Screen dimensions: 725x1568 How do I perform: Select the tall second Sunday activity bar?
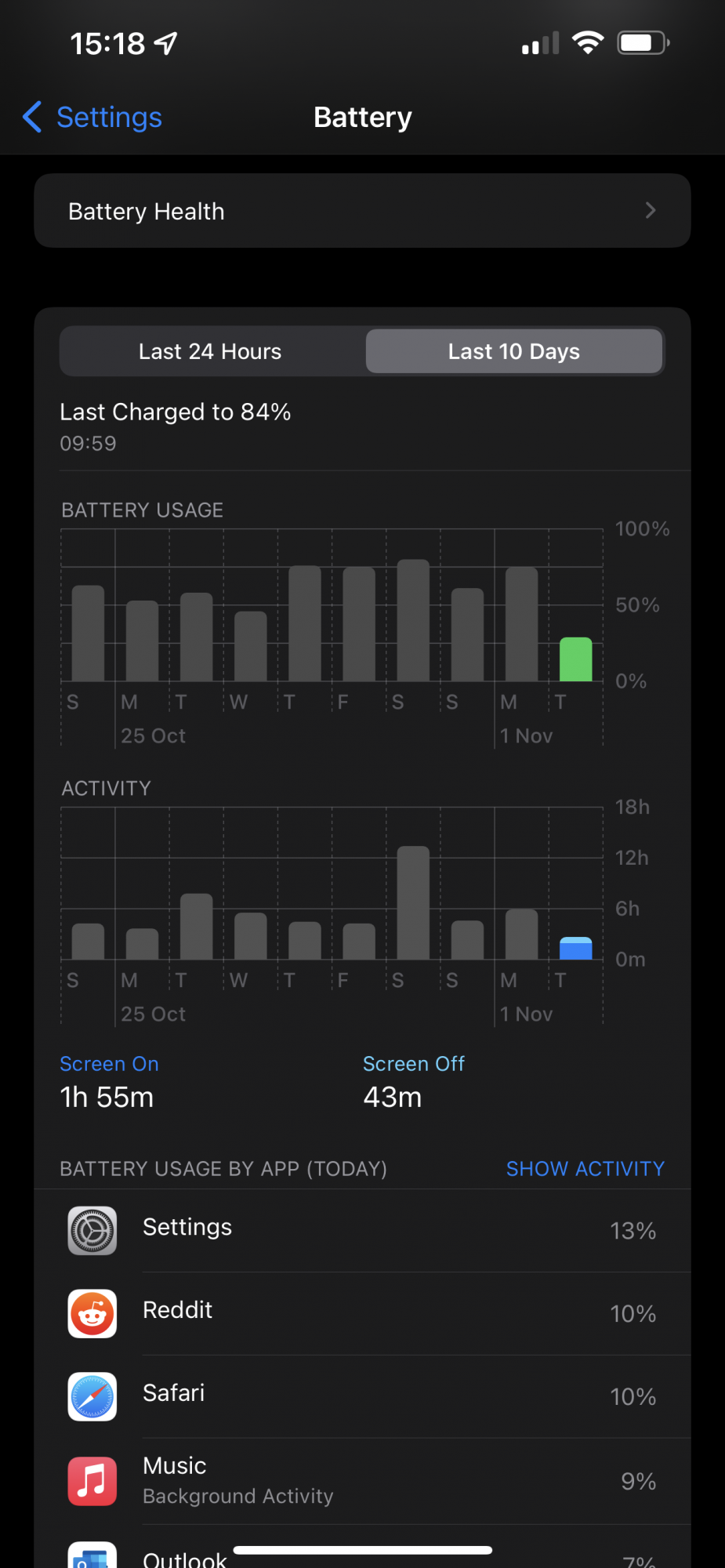point(413,902)
